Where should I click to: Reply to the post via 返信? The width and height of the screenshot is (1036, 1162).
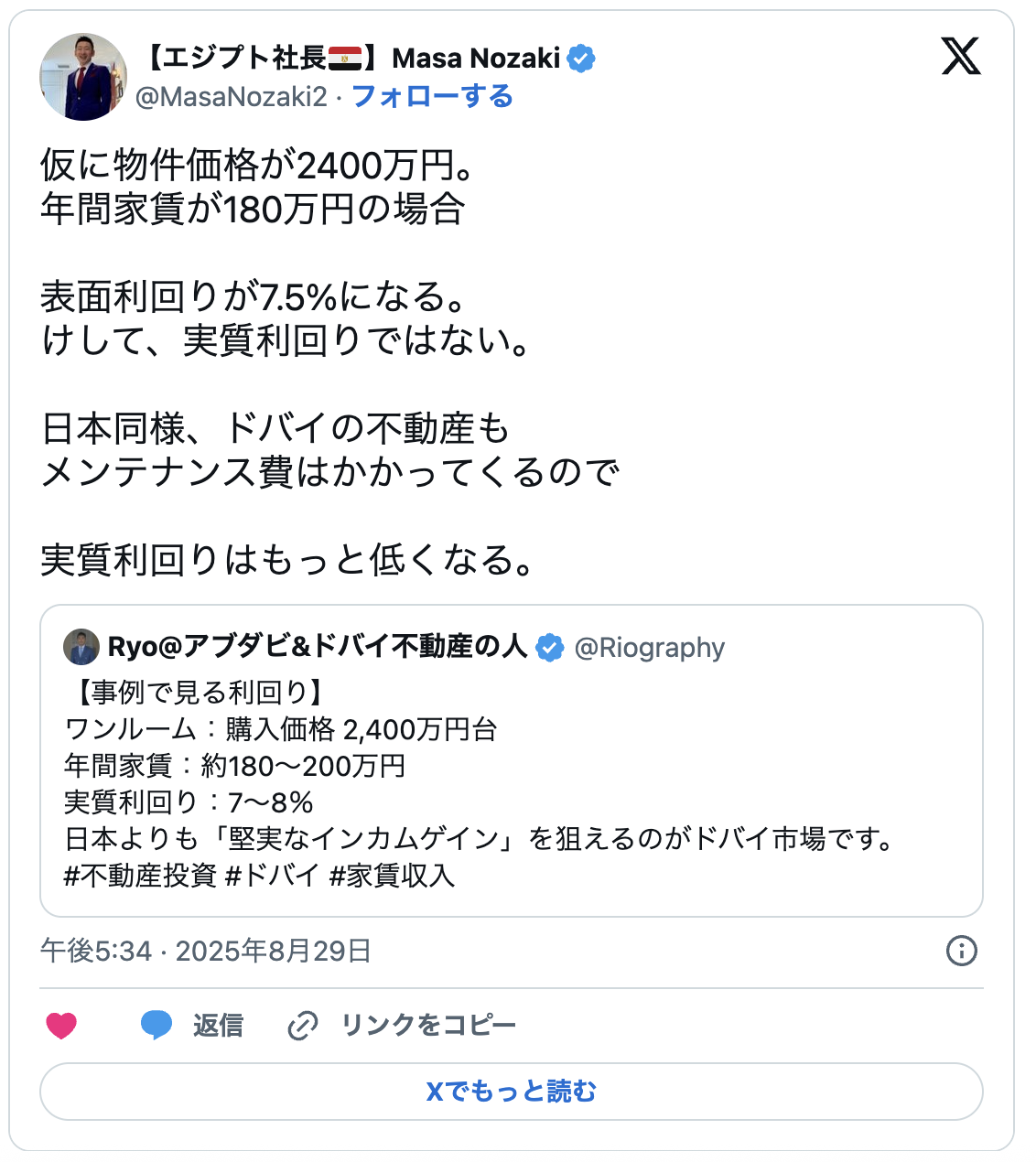point(192,1026)
